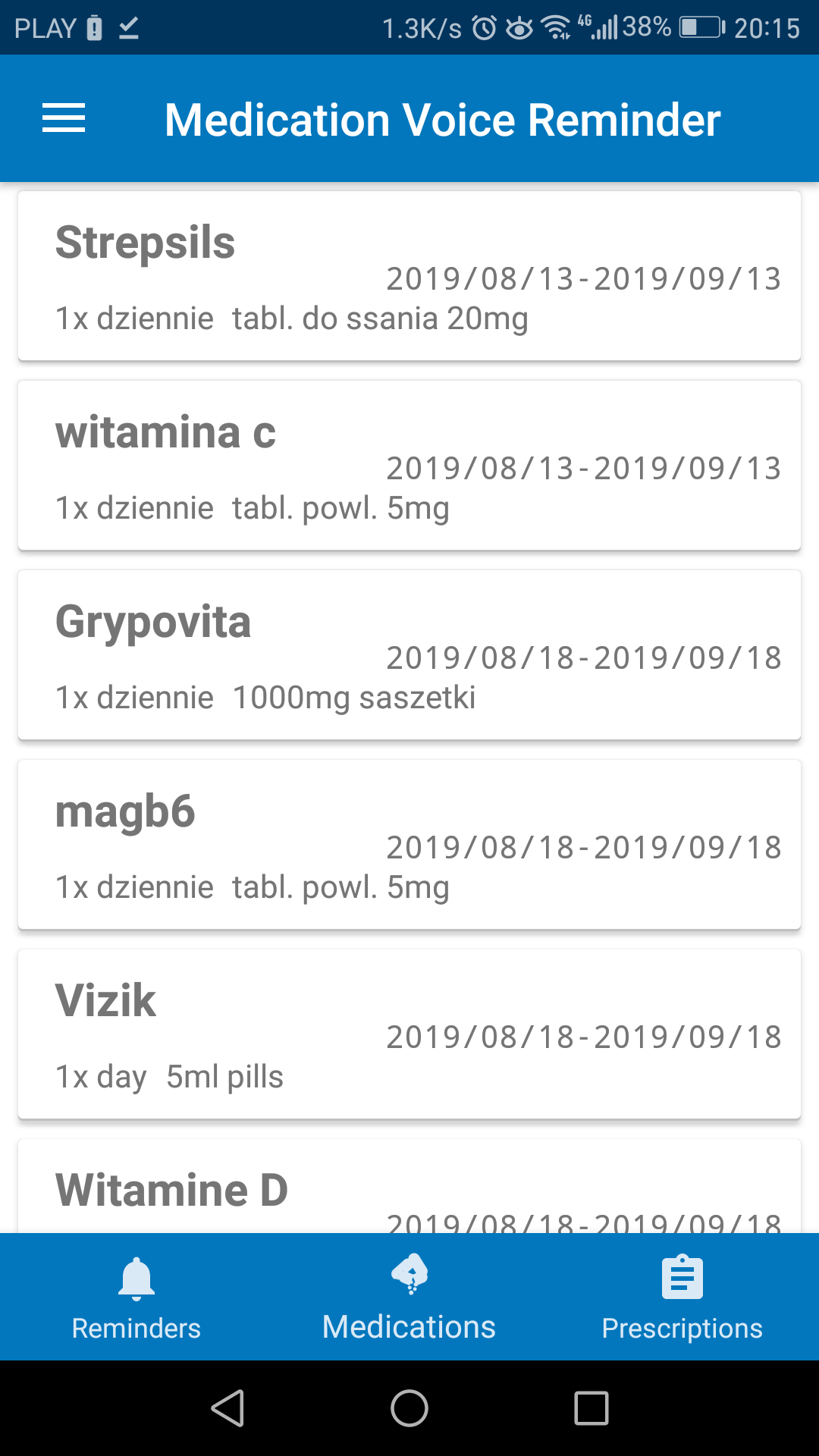Select the magb6 medication entry
The image size is (819, 1456).
coord(409,845)
